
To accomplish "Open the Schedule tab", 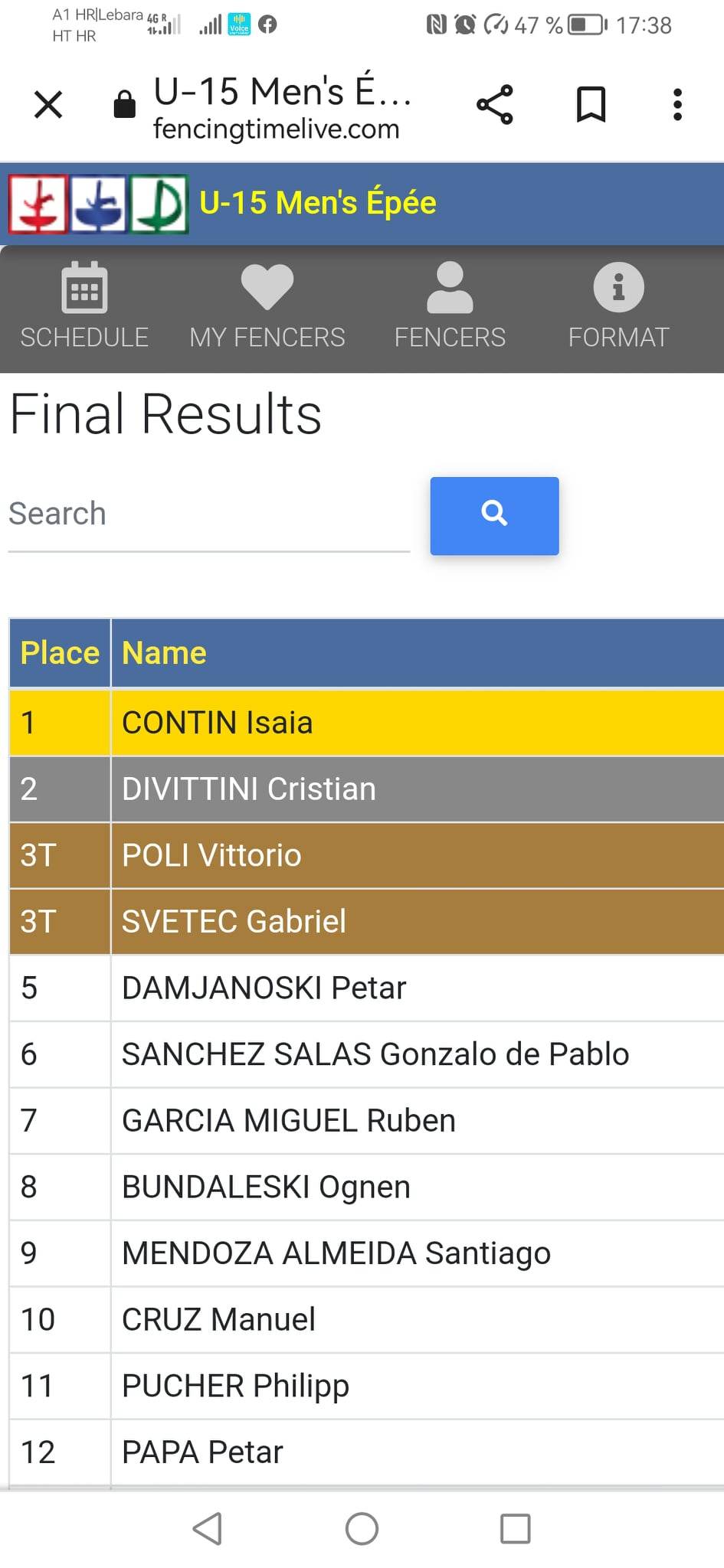I will pos(84,306).
